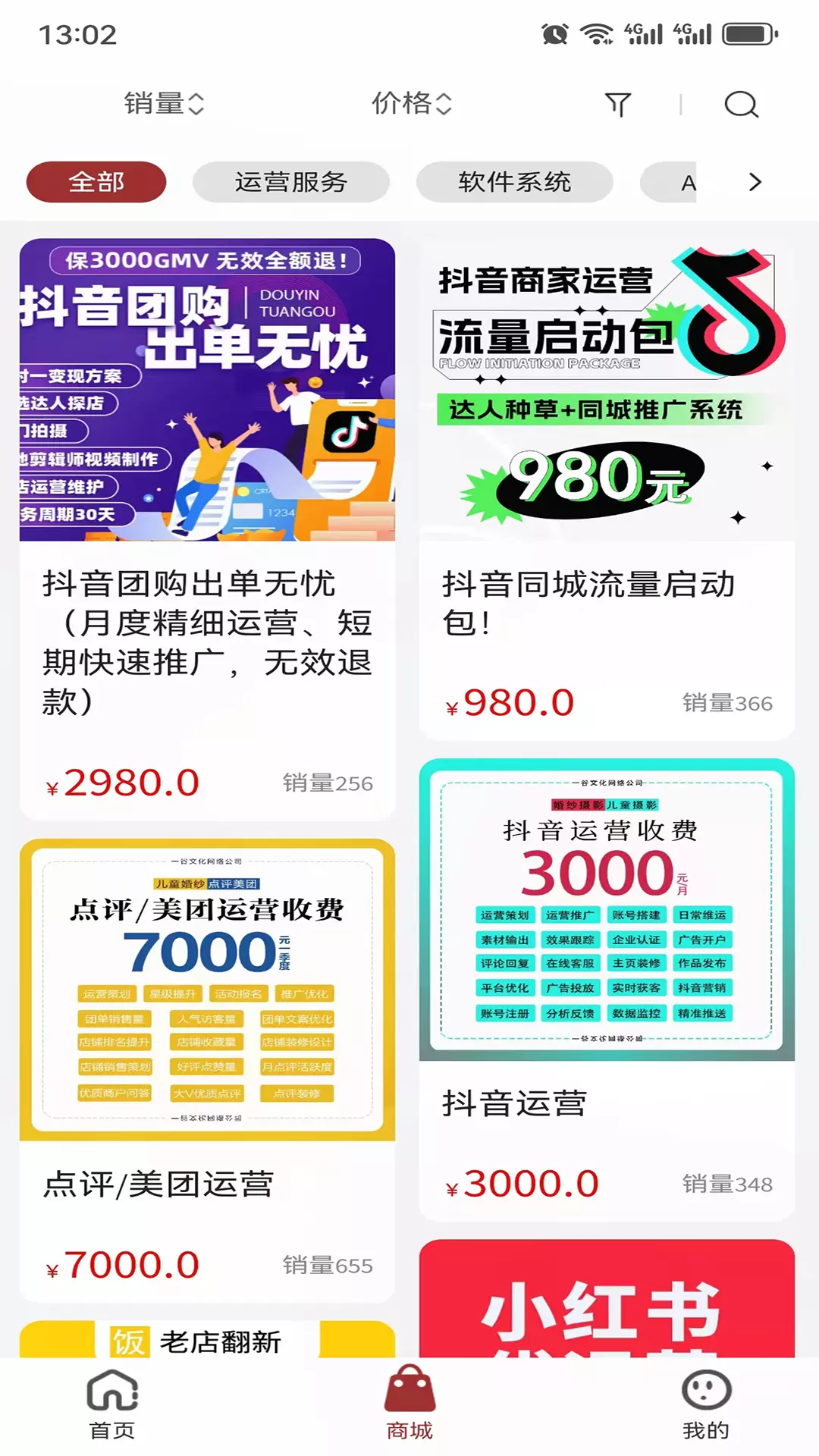Sort products by 价格
The image size is (819, 1456).
pos(411,103)
